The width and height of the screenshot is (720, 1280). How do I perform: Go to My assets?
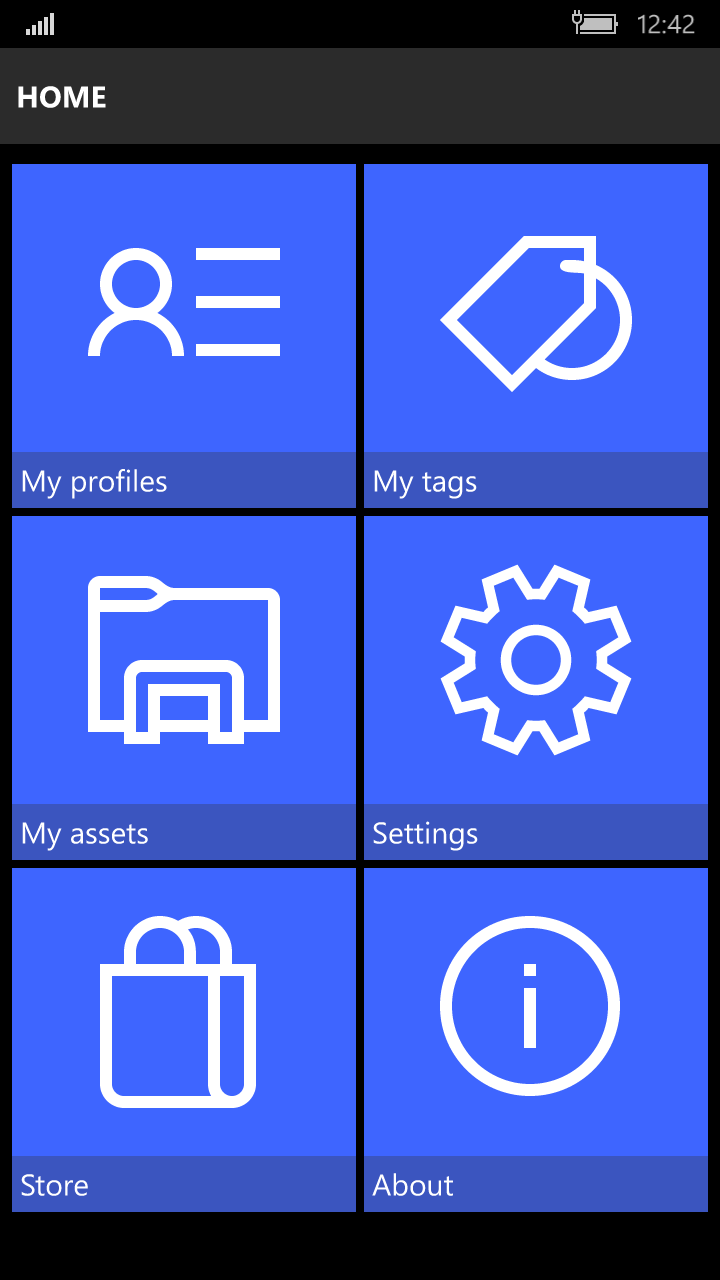184,688
